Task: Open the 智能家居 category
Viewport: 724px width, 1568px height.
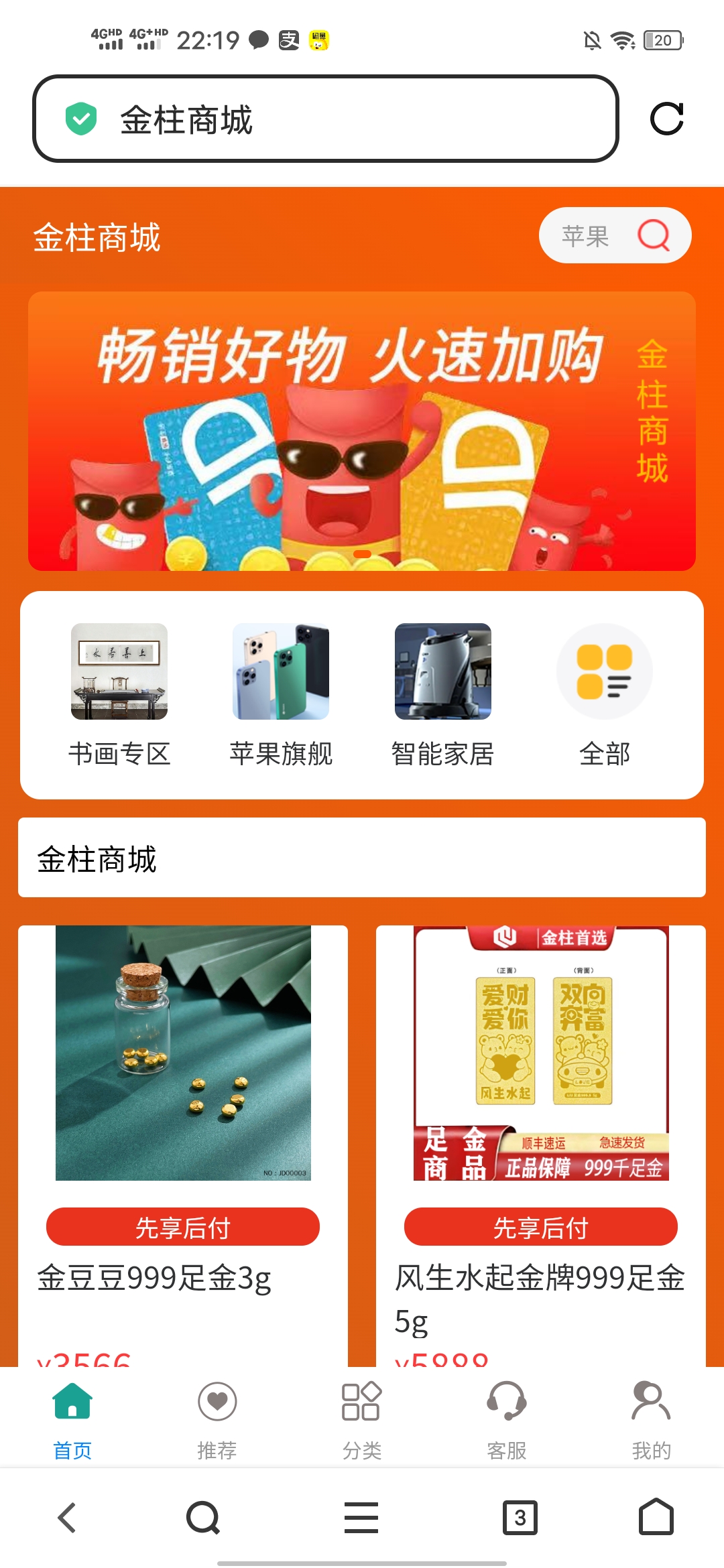Action: click(x=442, y=695)
